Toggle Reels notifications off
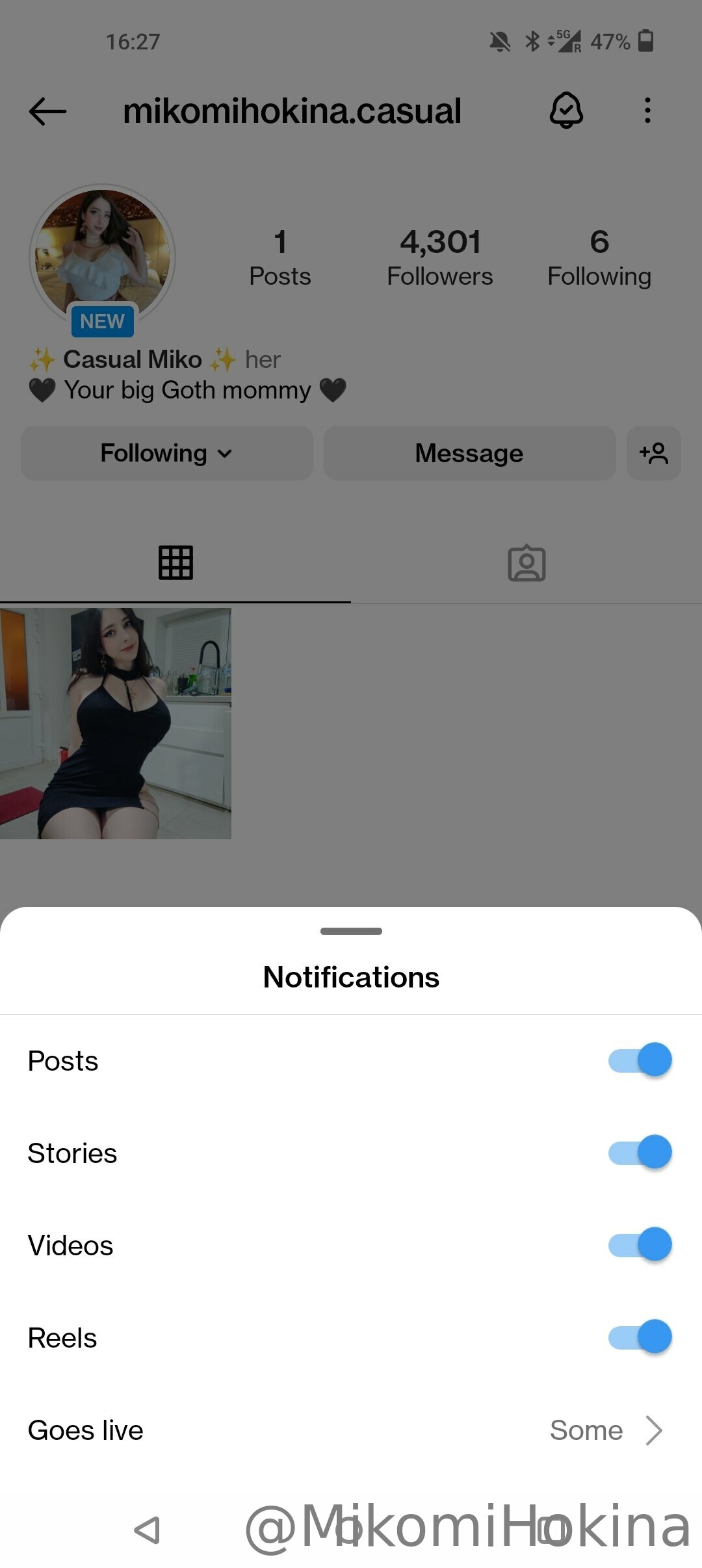702x1568 pixels. point(640,1337)
